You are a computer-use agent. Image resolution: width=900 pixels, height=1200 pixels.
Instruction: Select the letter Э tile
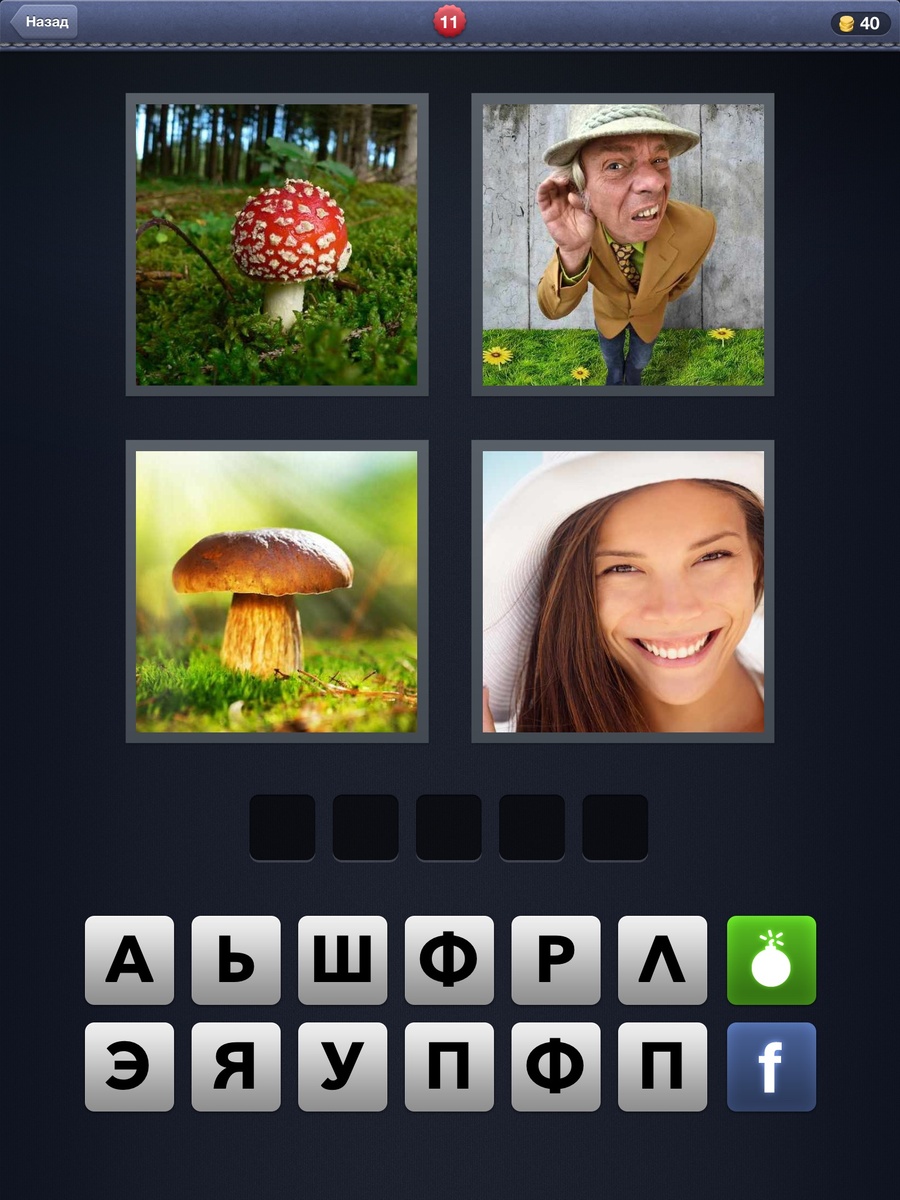(x=129, y=1067)
